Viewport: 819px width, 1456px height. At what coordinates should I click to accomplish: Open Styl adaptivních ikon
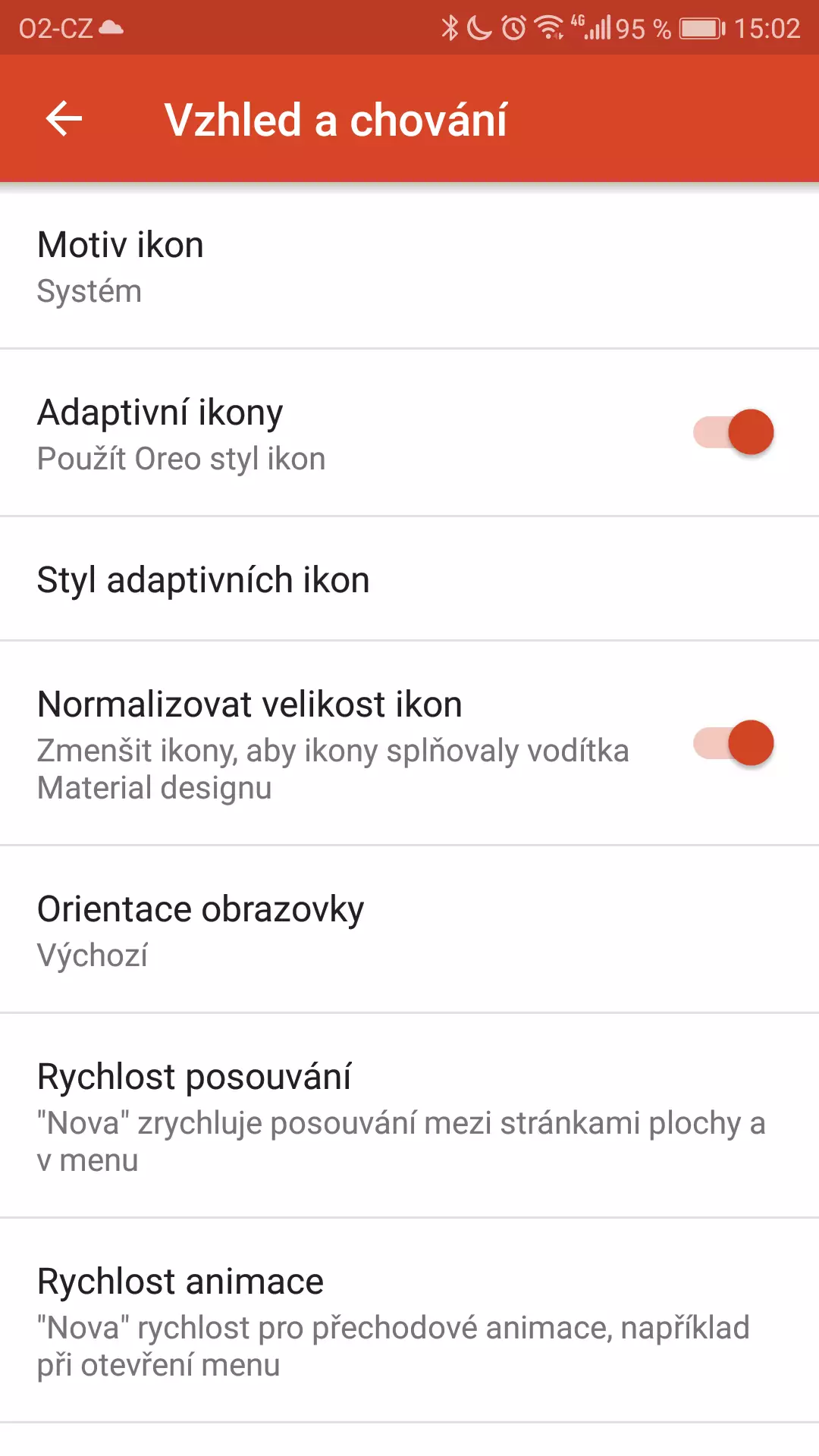click(x=409, y=580)
